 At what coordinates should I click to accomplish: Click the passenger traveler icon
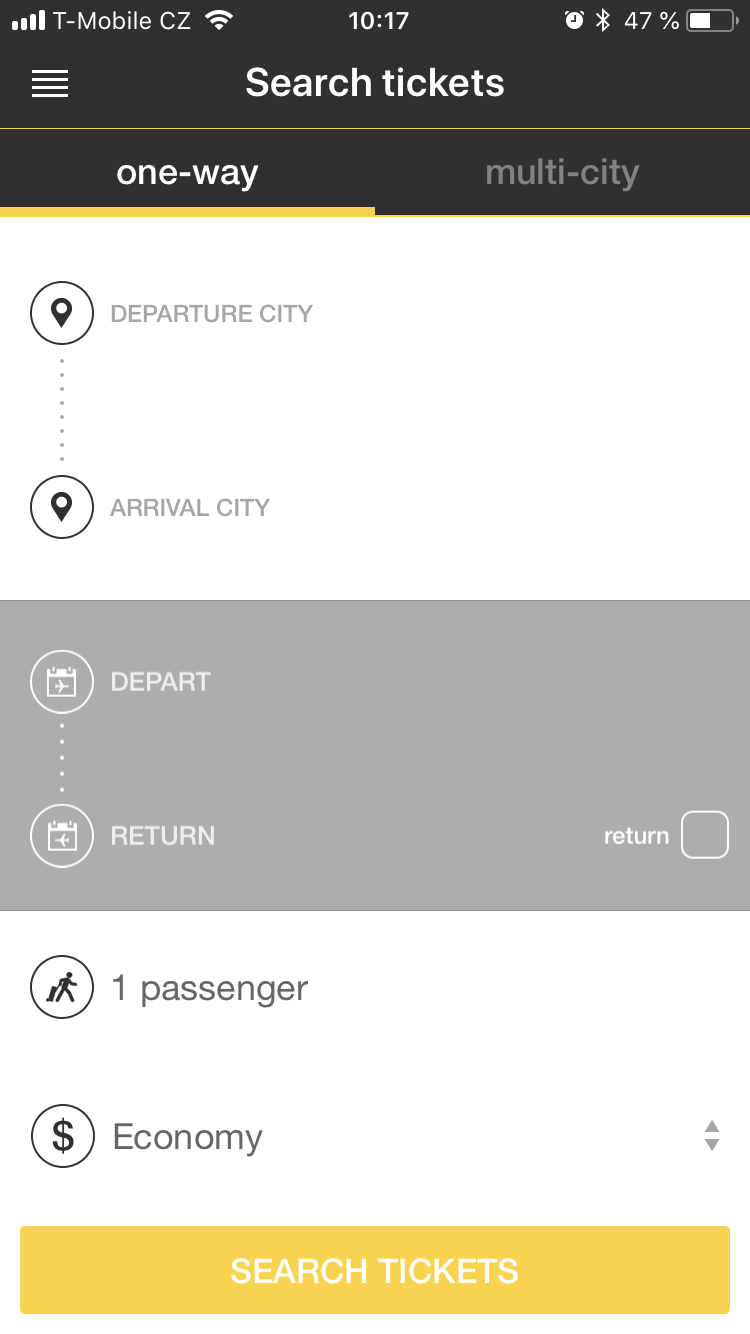(x=62, y=987)
